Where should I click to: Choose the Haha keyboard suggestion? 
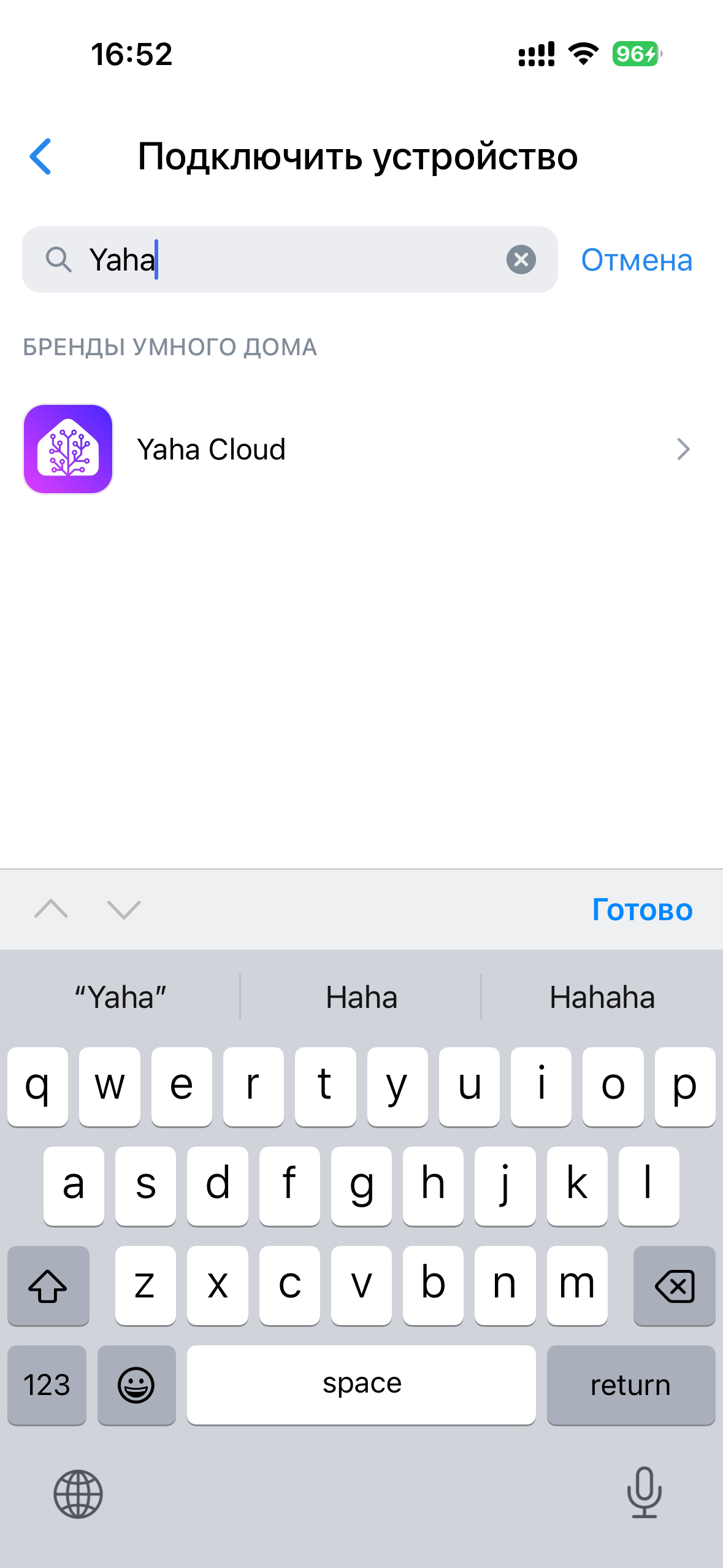(x=361, y=997)
